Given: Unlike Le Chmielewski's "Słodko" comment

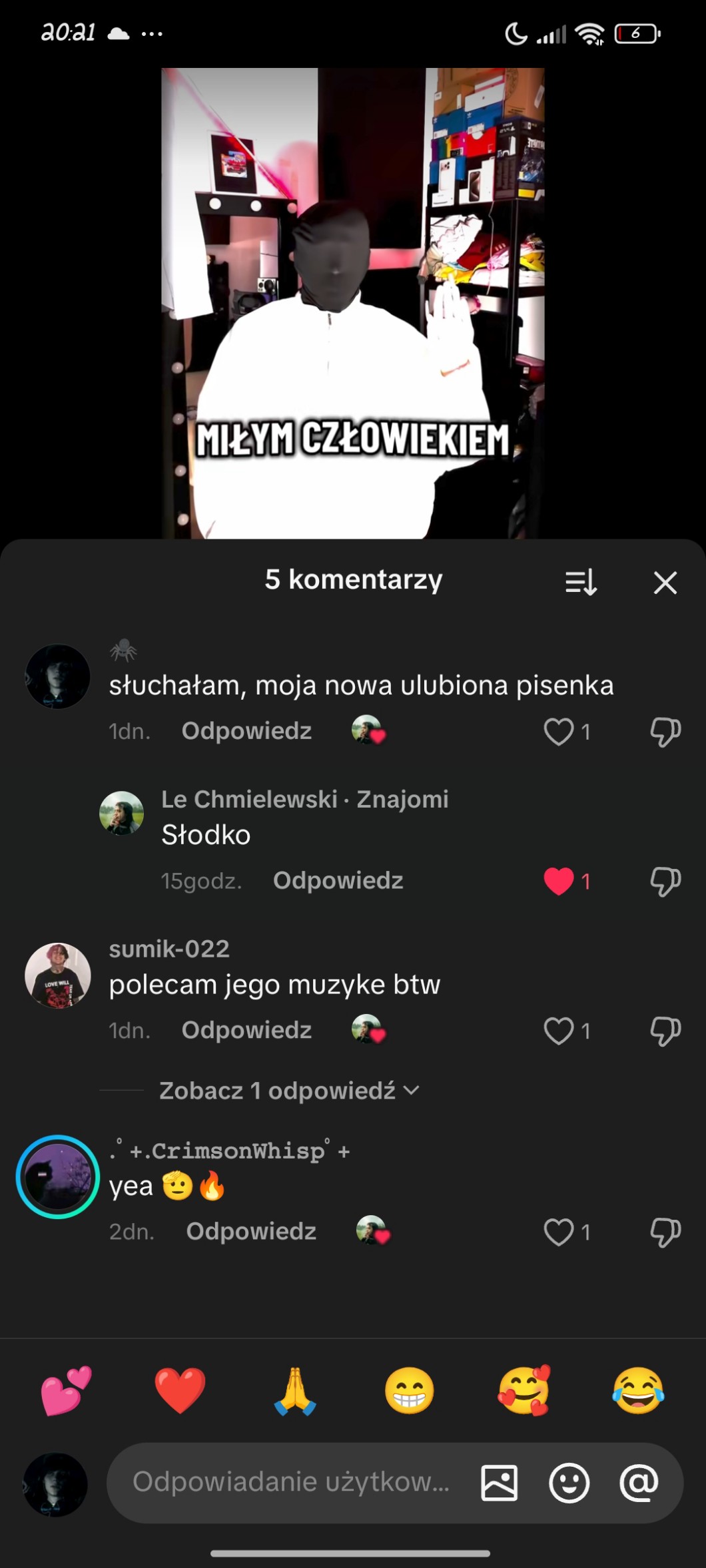Looking at the screenshot, I should pyautogui.click(x=559, y=881).
